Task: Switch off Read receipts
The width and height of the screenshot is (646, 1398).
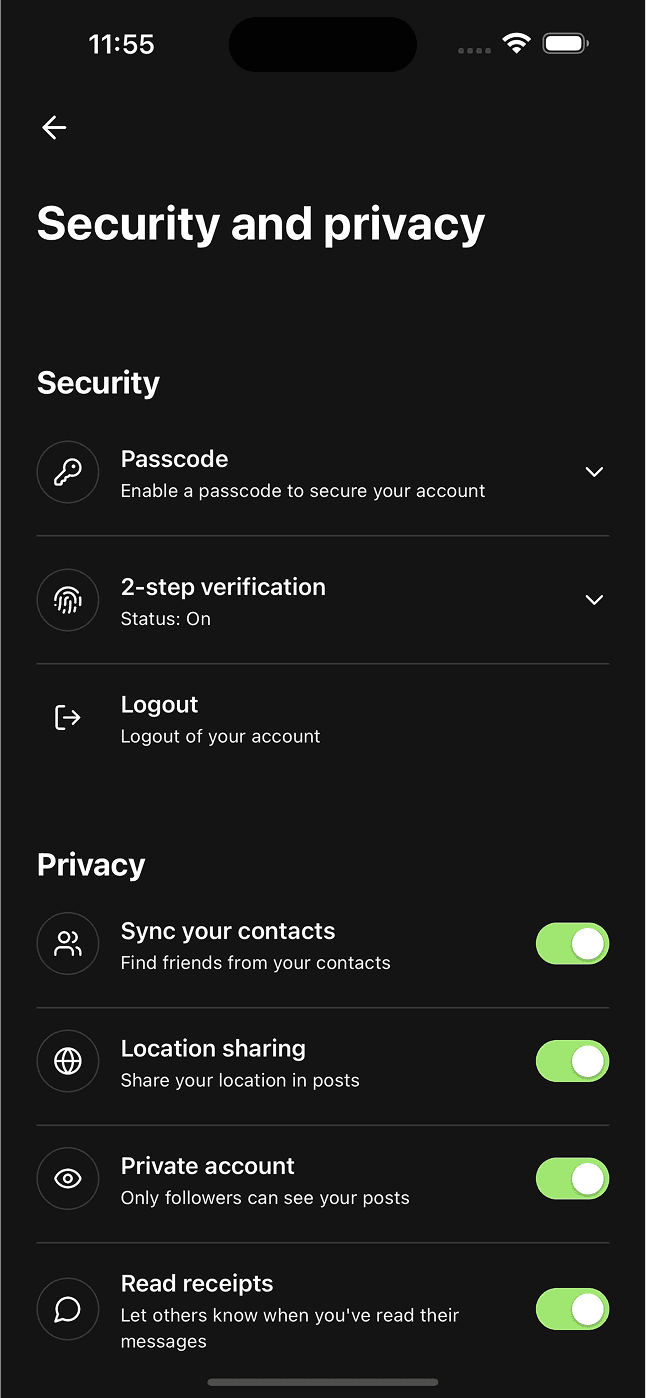Action: (x=572, y=1309)
